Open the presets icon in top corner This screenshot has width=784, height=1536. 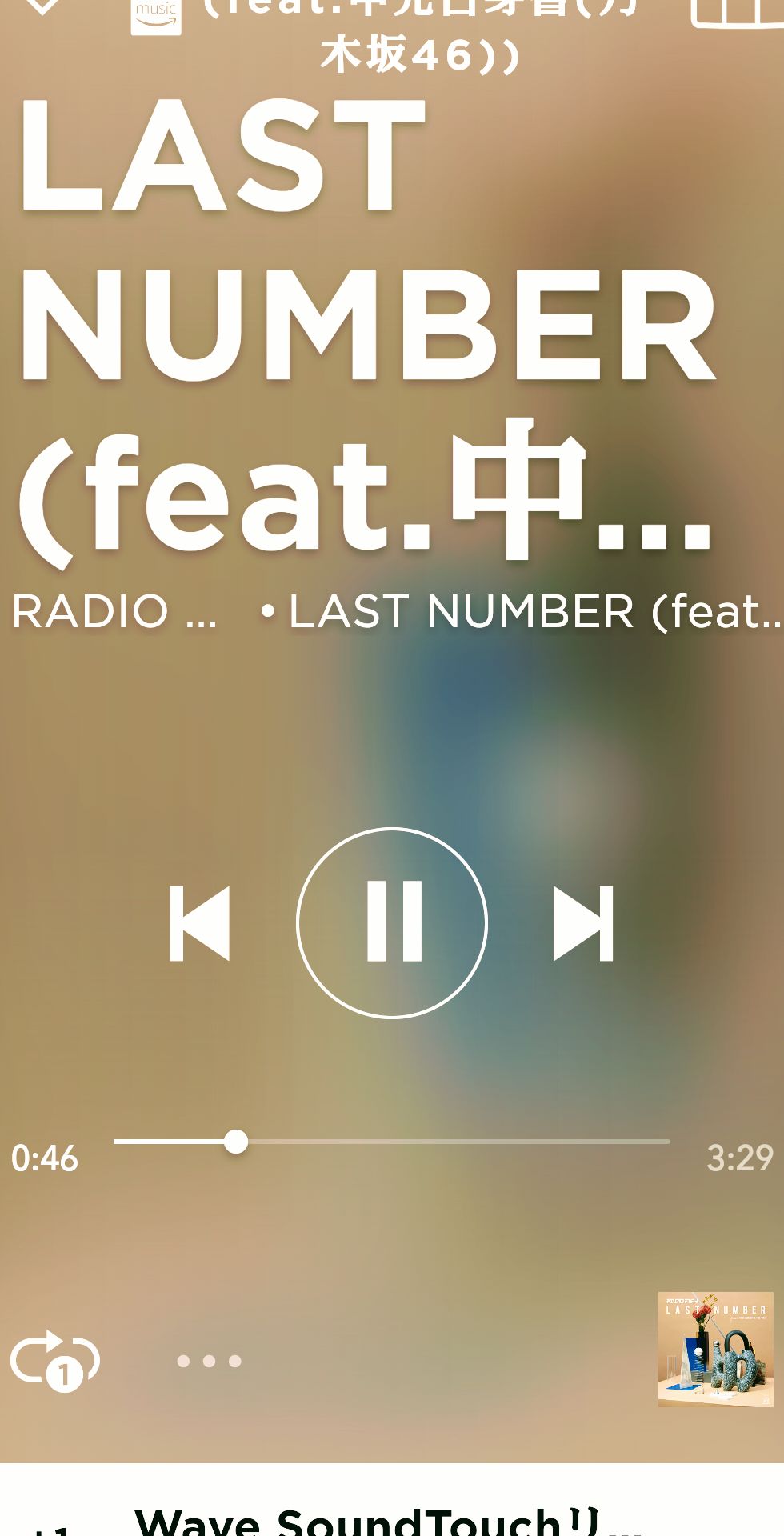coord(736,11)
